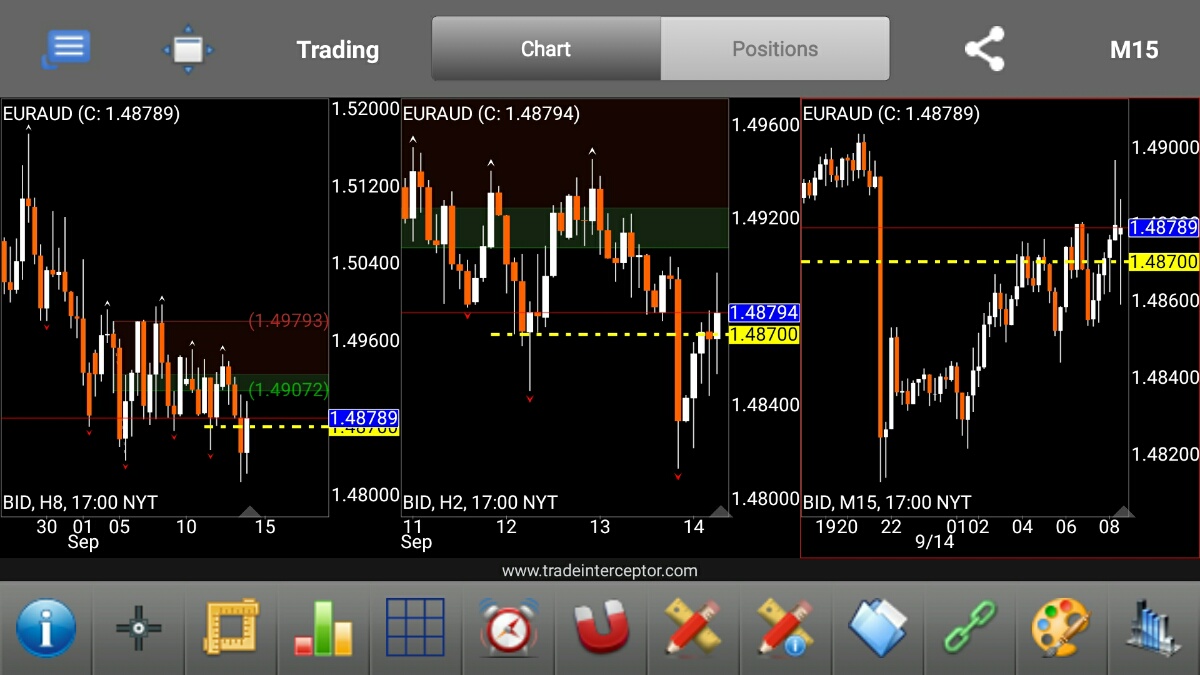Enable the crosshair tool
Image resolution: width=1200 pixels, height=675 pixels.
pos(139,628)
